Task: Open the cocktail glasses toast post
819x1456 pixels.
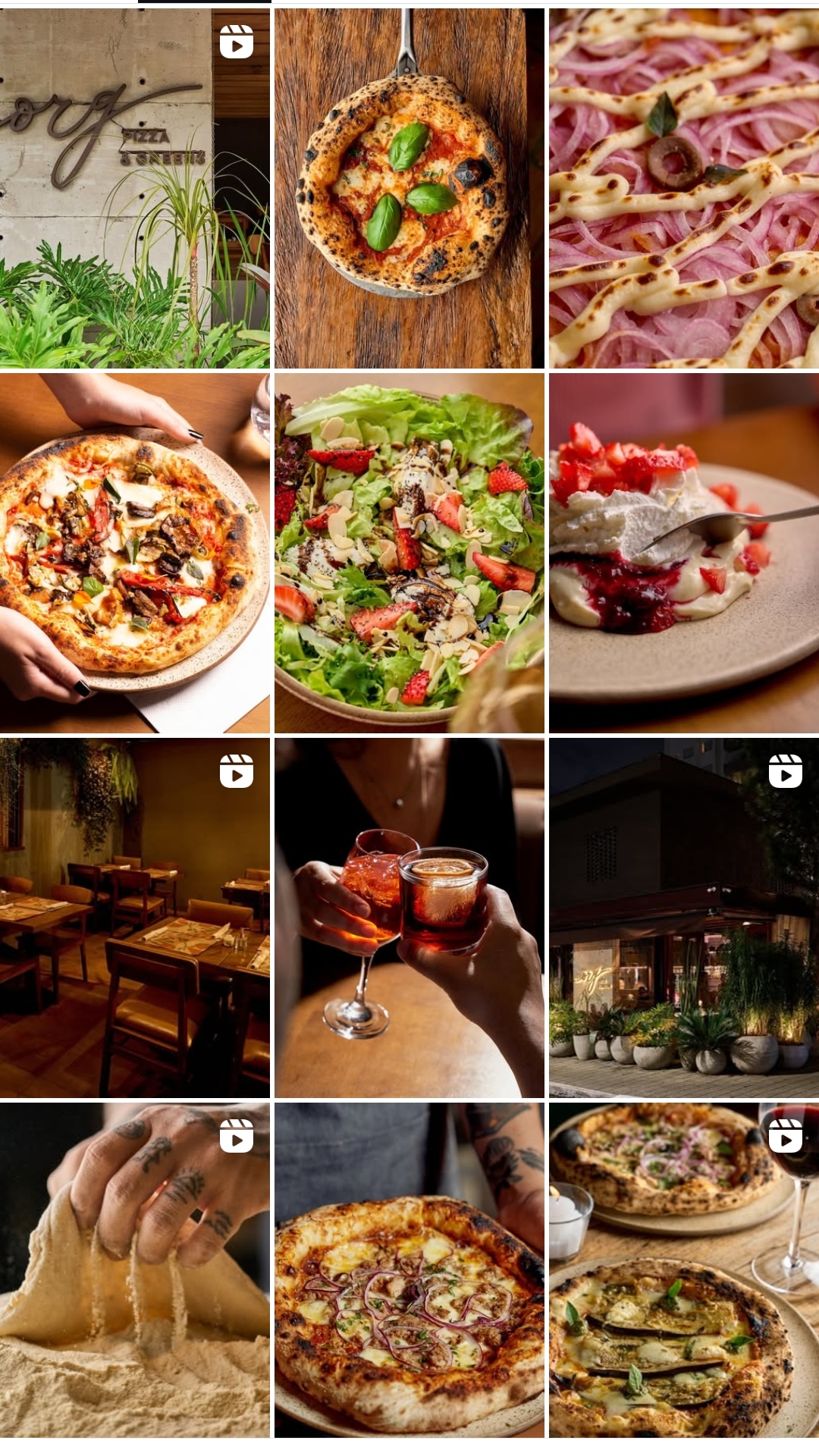Action: [x=409, y=918]
